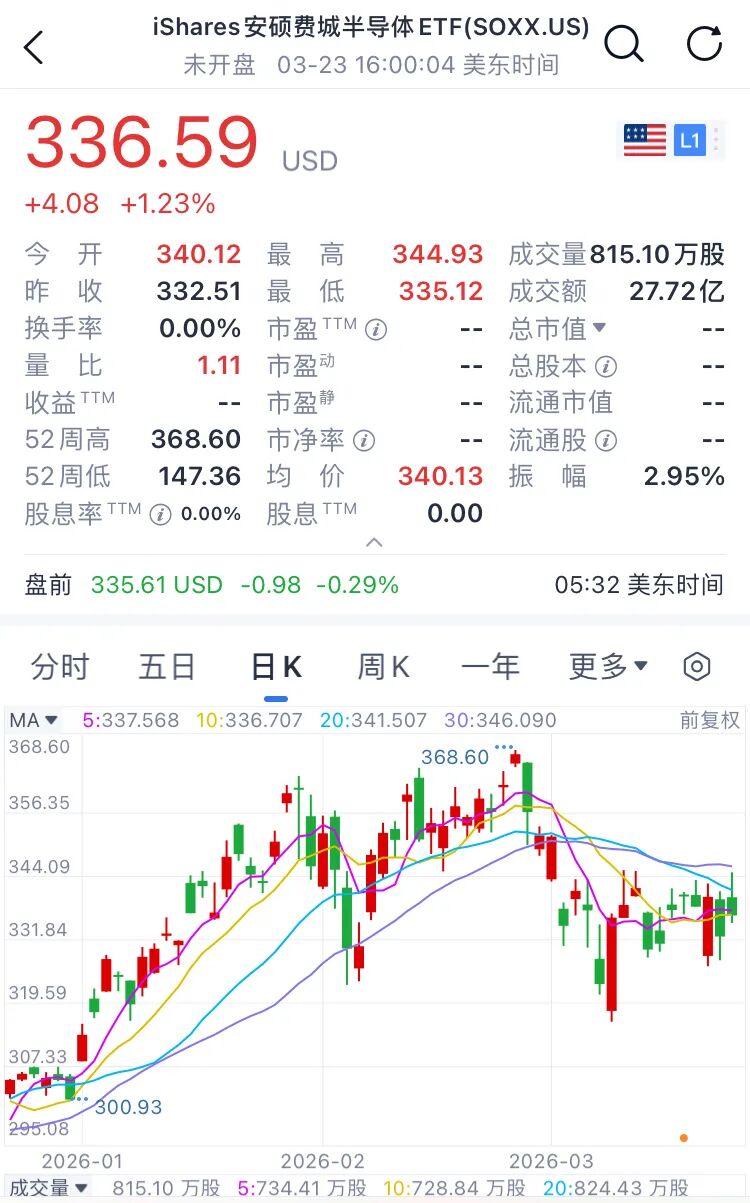The height and width of the screenshot is (1203, 750).
Task: Switch to the 五日 chart tab
Action: (x=166, y=667)
